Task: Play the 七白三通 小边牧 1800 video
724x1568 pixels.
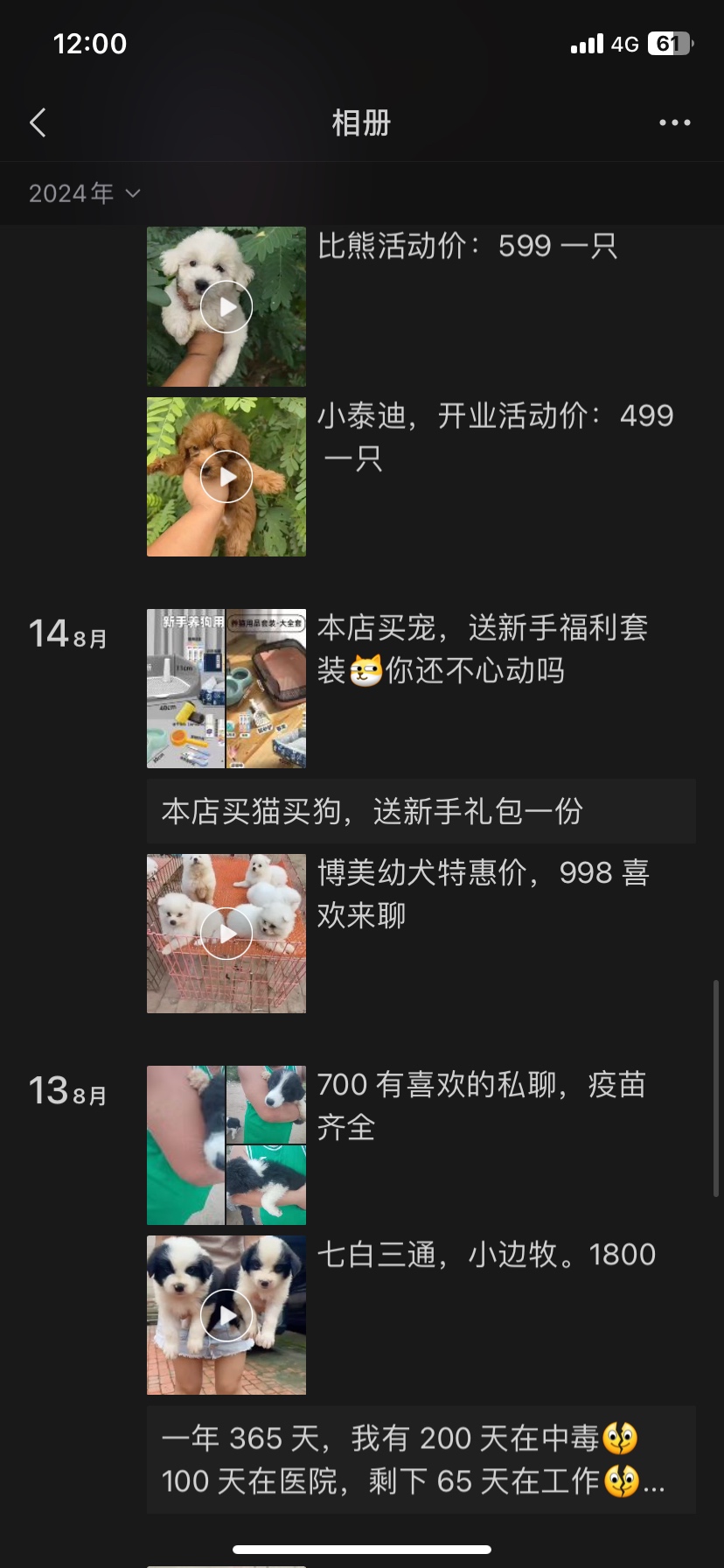Action: tap(226, 1315)
